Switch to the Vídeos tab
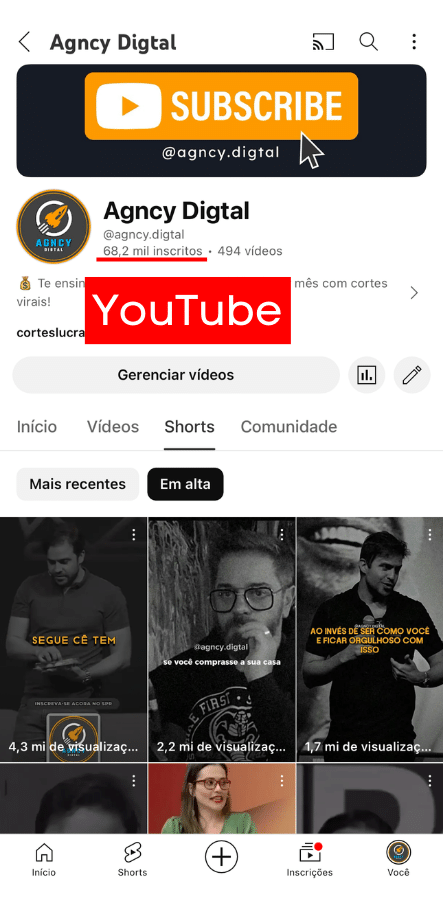443x899 pixels. pyautogui.click(x=113, y=427)
